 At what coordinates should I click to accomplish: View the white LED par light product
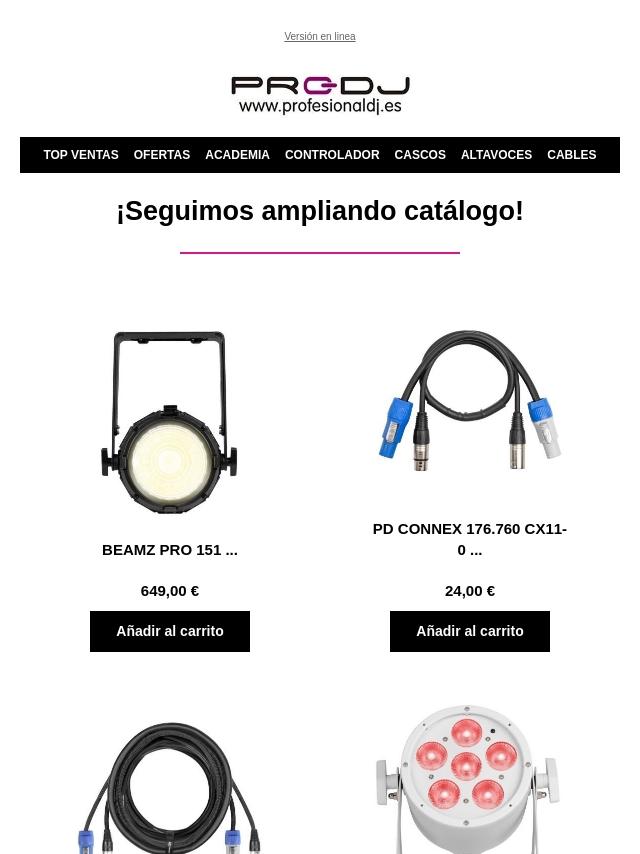click(468, 776)
